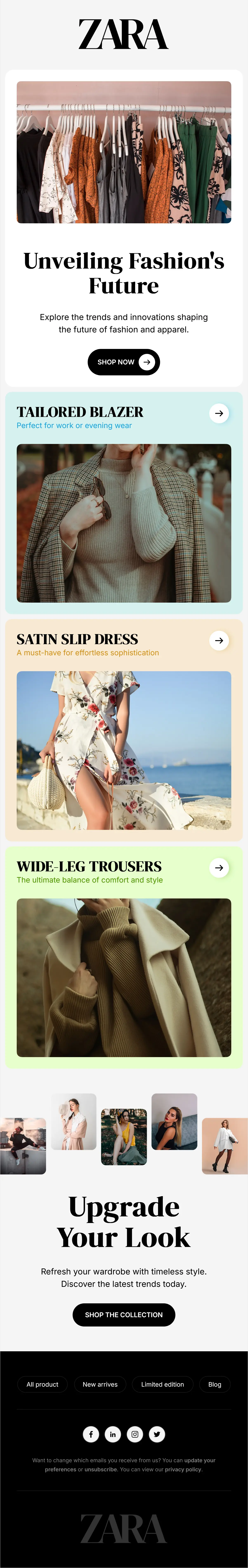
Task: Tap Shop the Collection
Action: pos(124,1315)
